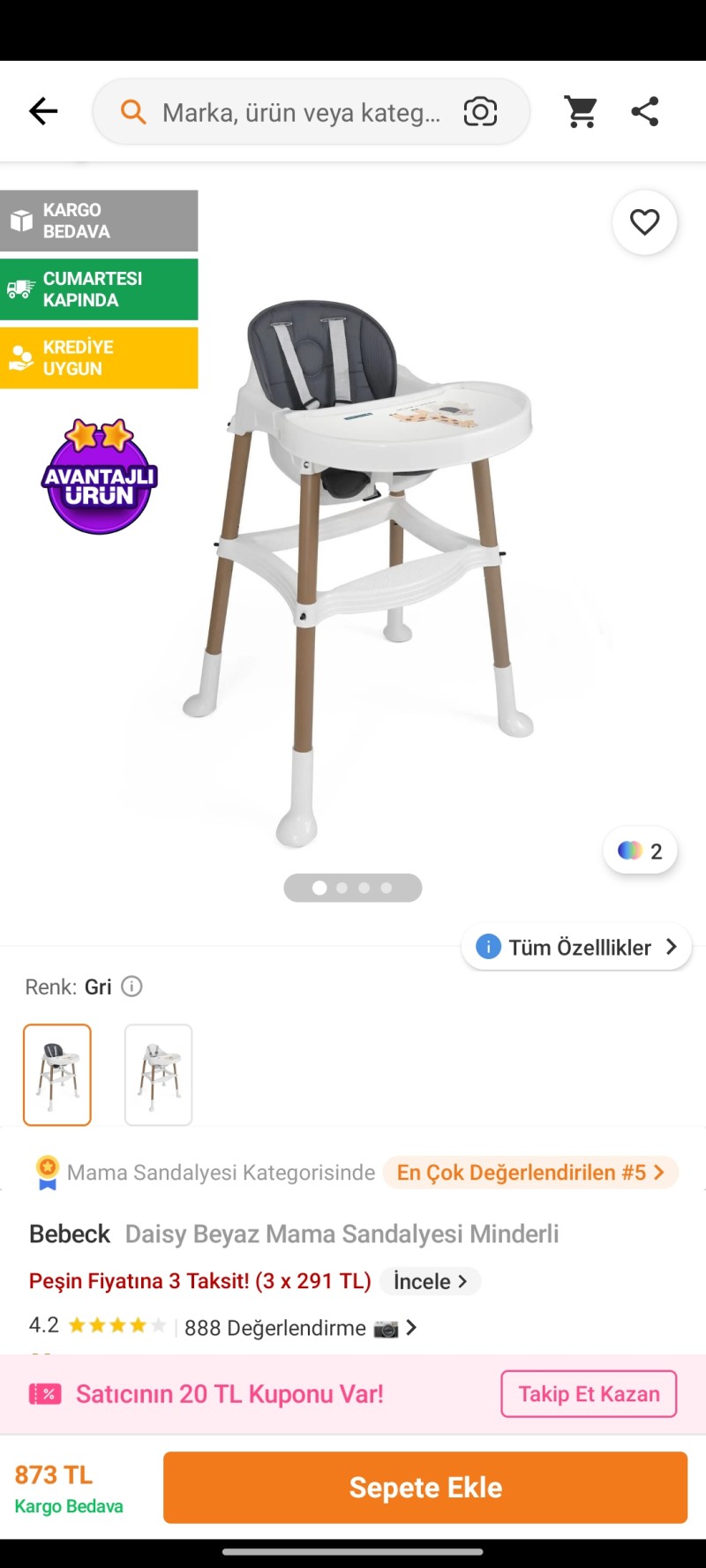The image size is (706, 1568).
Task: Open Tüm Özellikler details
Action: [576, 947]
